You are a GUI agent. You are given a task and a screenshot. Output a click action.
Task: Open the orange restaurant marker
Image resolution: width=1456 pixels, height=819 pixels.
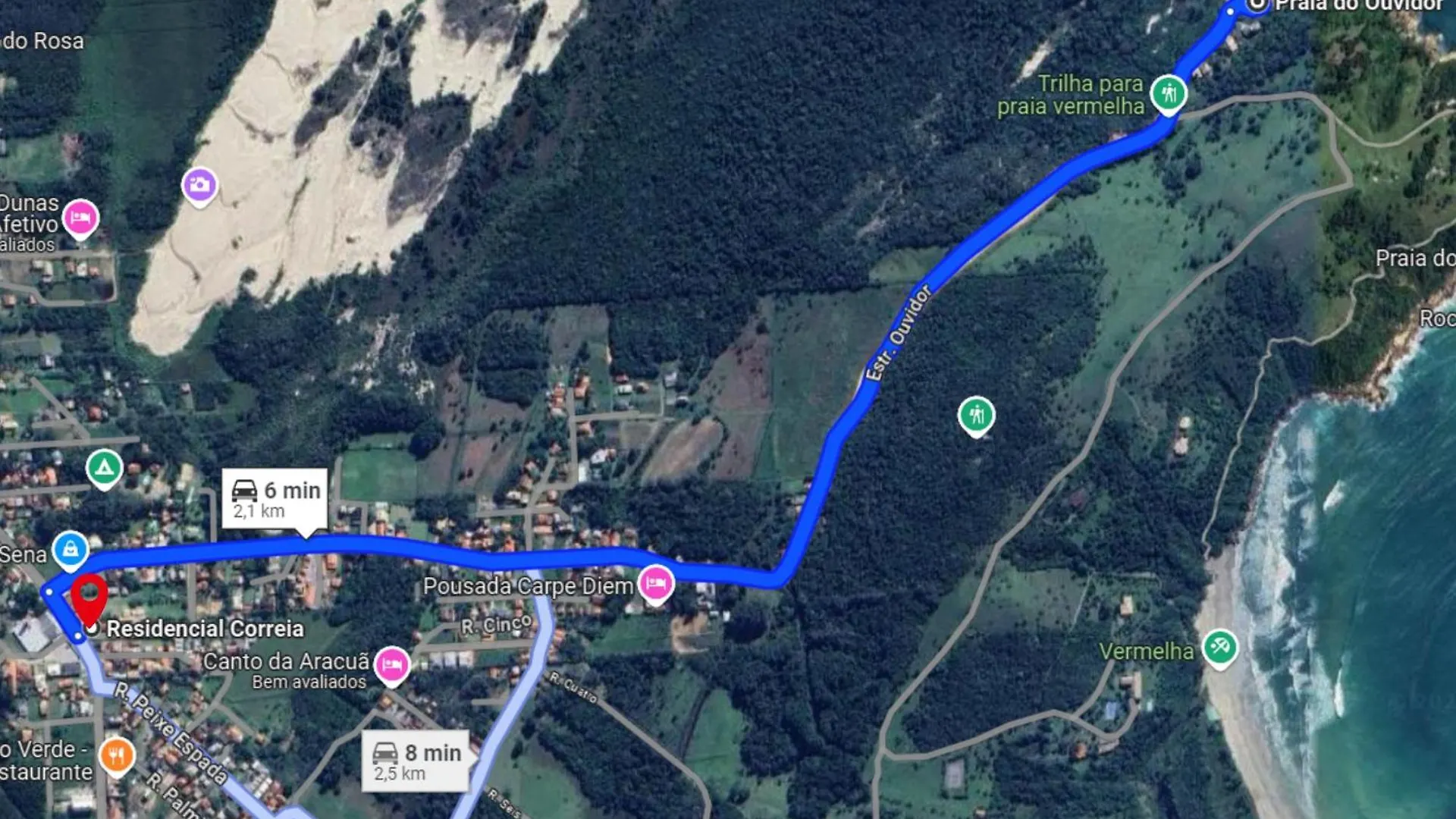tap(117, 755)
